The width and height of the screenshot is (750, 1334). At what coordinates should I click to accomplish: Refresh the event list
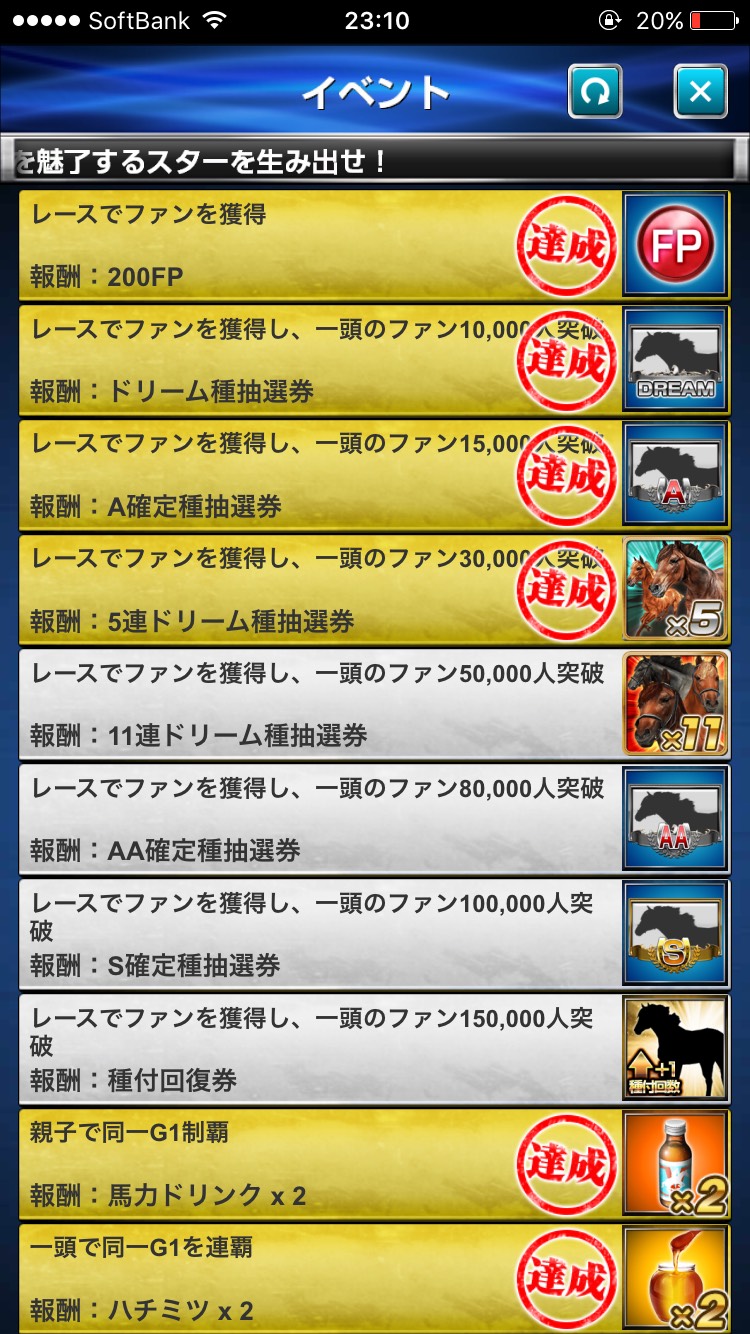[595, 92]
